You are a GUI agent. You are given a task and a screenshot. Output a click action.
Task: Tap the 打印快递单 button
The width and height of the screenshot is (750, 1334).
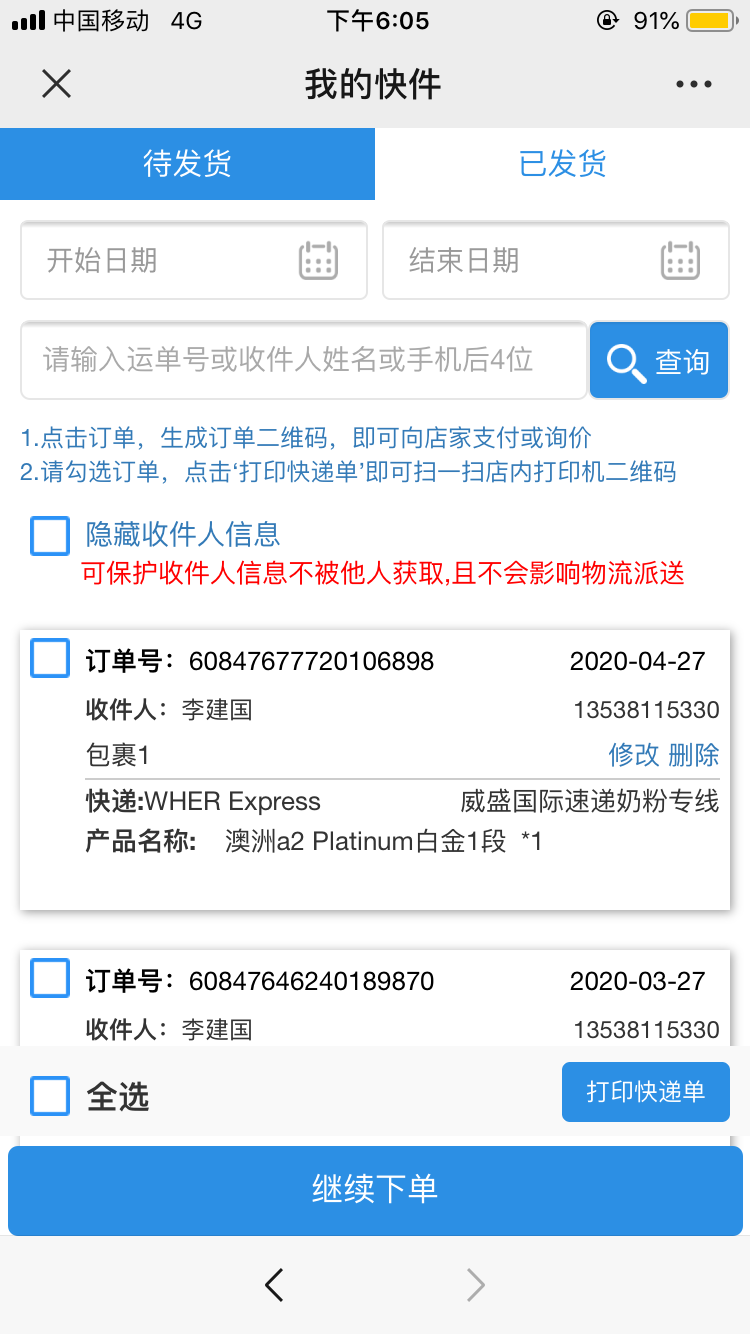(x=645, y=1091)
